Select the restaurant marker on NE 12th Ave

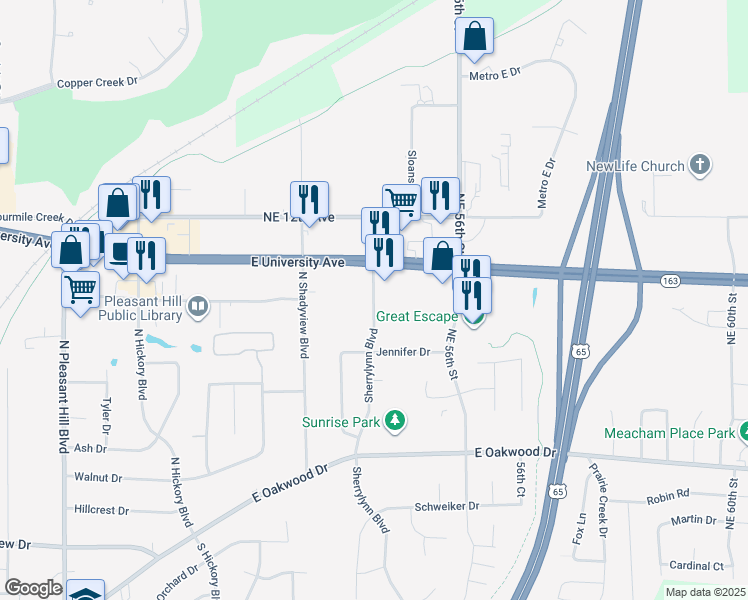[x=309, y=199]
